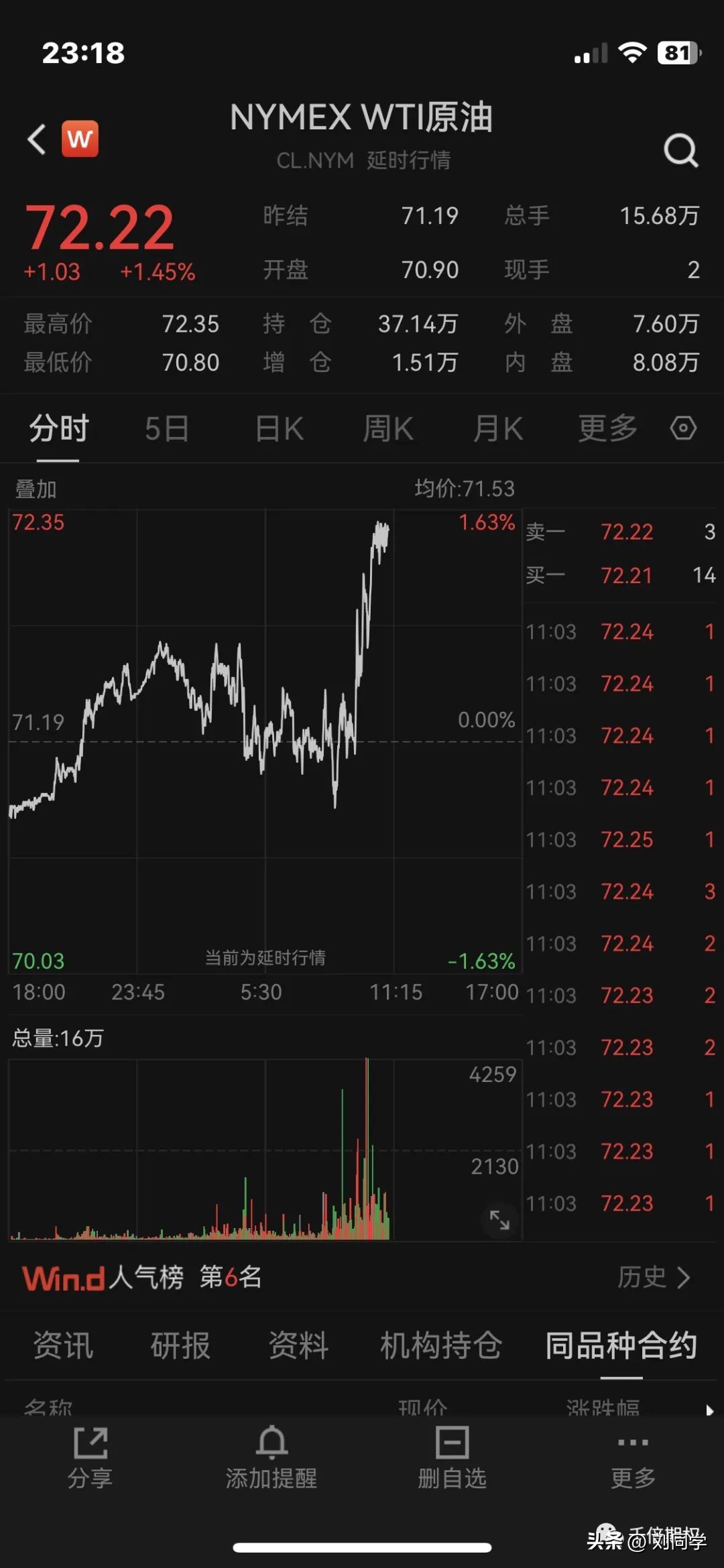Open the 历史 popularity ranking history
Image resolution: width=724 pixels, height=1568 pixels.
tap(654, 1278)
